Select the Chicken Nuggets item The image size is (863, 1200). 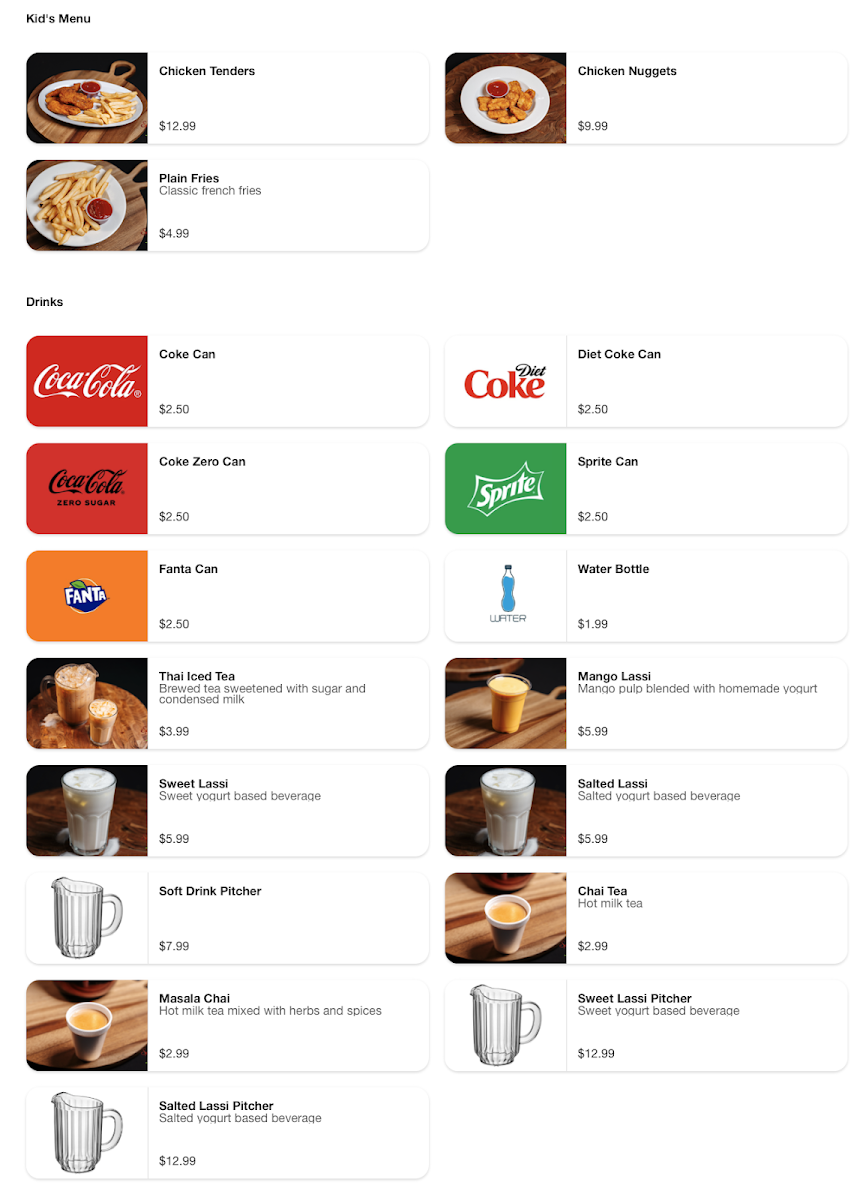[646, 98]
